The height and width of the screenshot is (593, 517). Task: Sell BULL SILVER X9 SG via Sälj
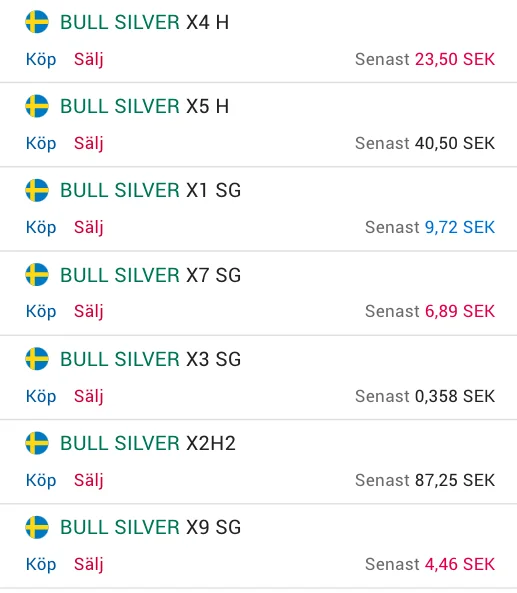click(88, 564)
